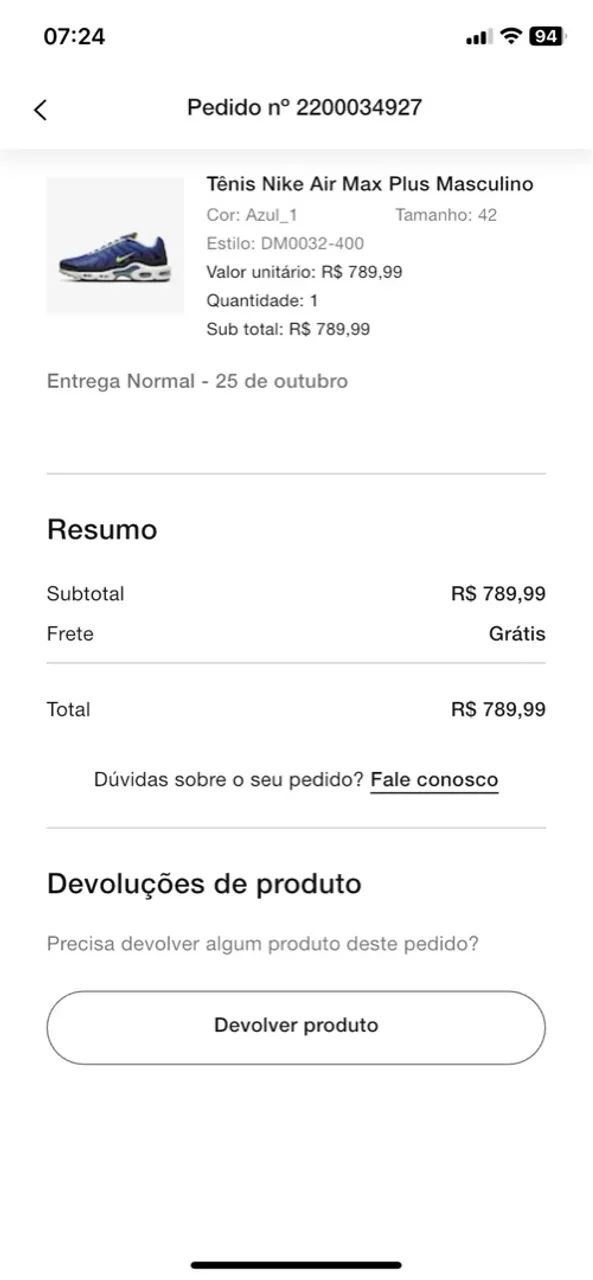
Task: Open the Nike Air Max Plus product image
Action: coord(115,246)
